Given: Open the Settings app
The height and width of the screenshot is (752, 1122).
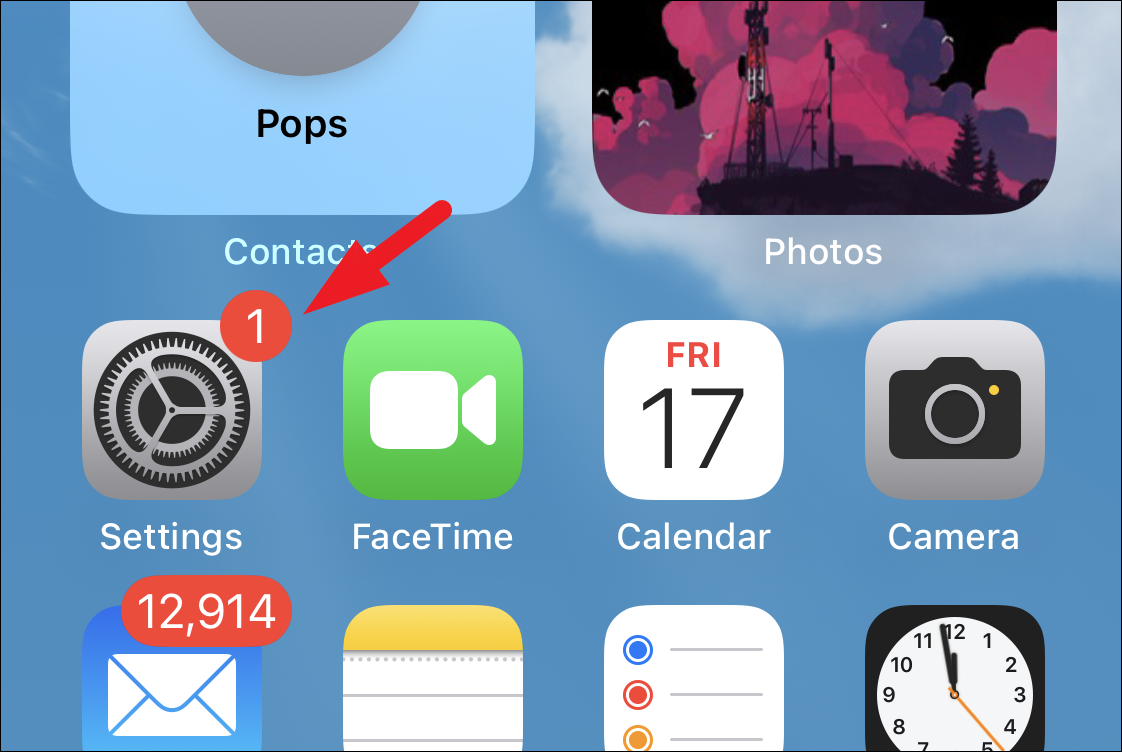Looking at the screenshot, I should pyautogui.click(x=171, y=410).
